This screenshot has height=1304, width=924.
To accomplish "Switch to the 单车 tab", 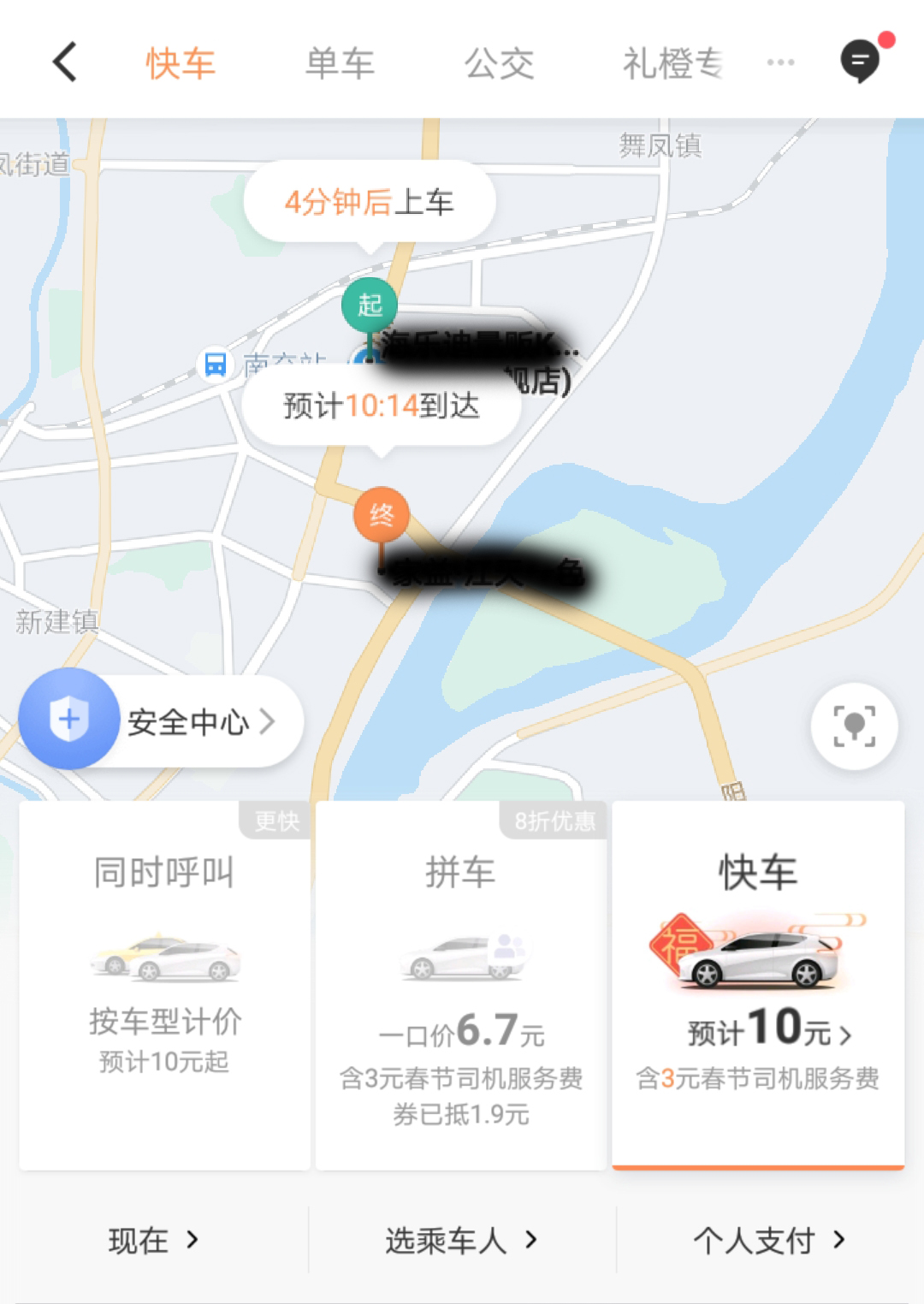I will [x=340, y=63].
